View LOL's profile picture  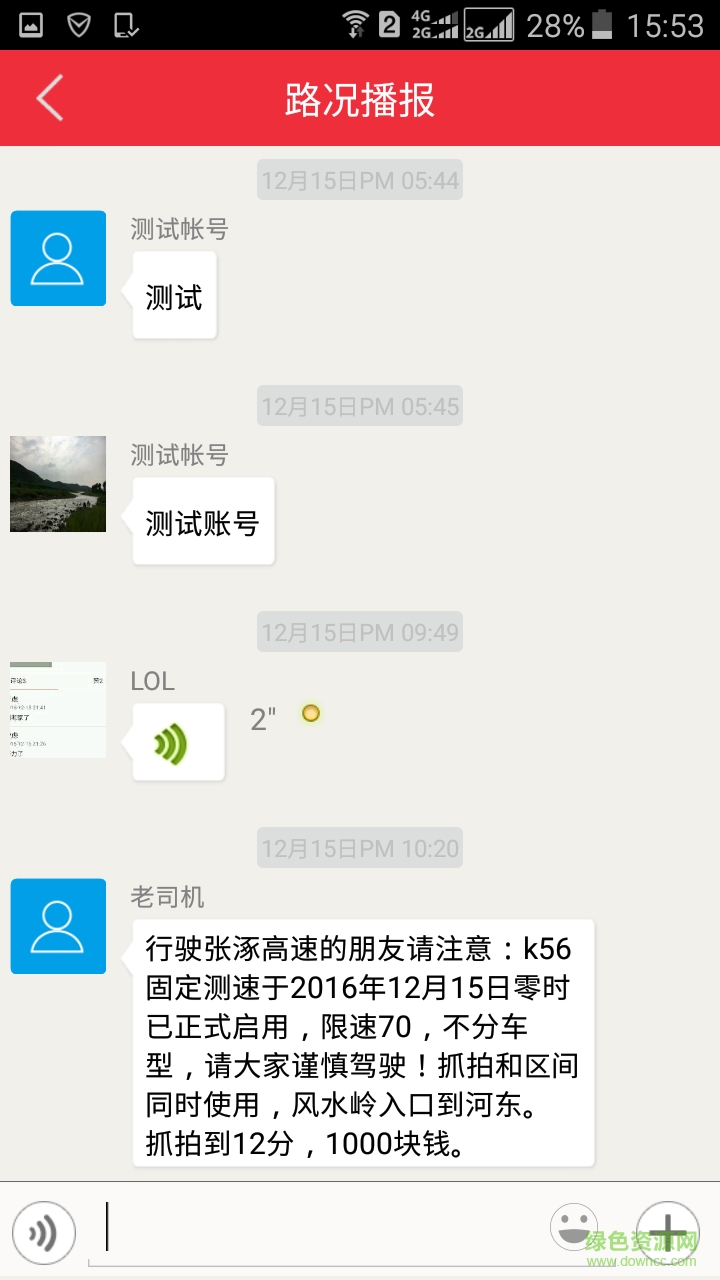pyautogui.click(x=58, y=710)
